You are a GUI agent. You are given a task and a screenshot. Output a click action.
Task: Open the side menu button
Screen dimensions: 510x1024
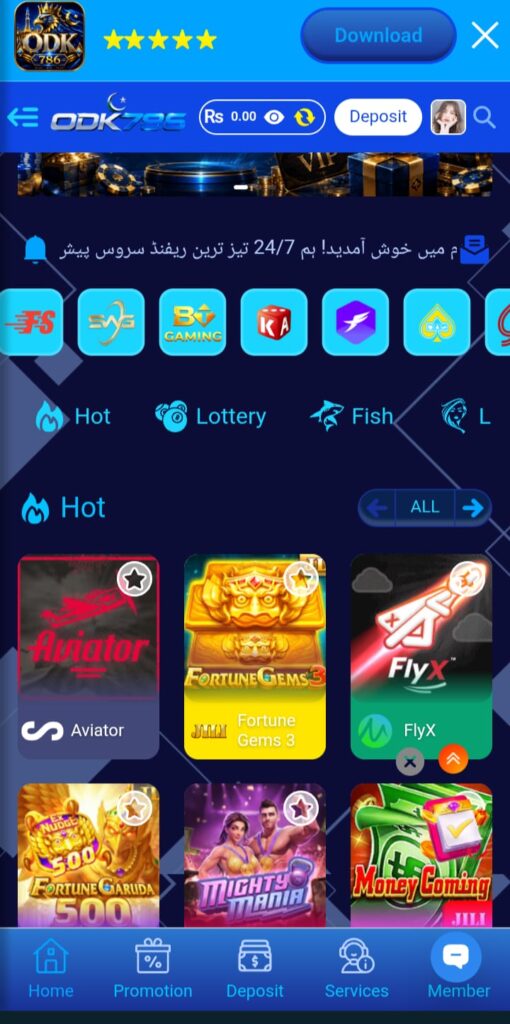point(22,118)
